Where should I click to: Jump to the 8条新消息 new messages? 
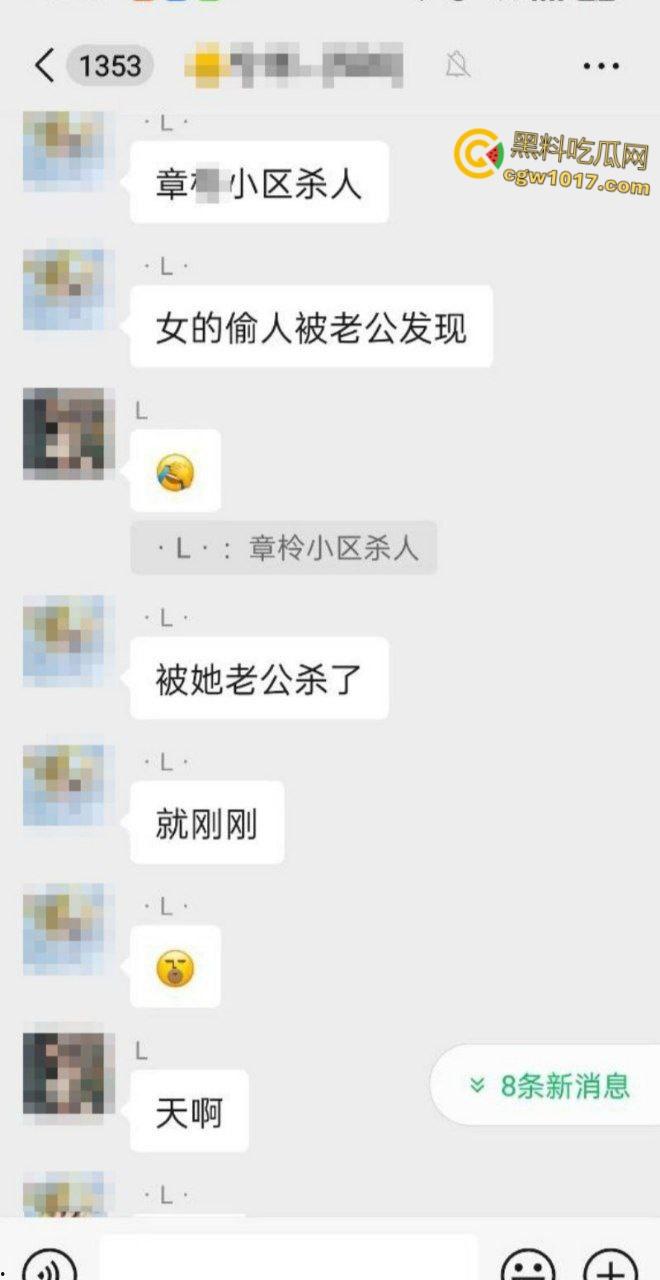550,1085
